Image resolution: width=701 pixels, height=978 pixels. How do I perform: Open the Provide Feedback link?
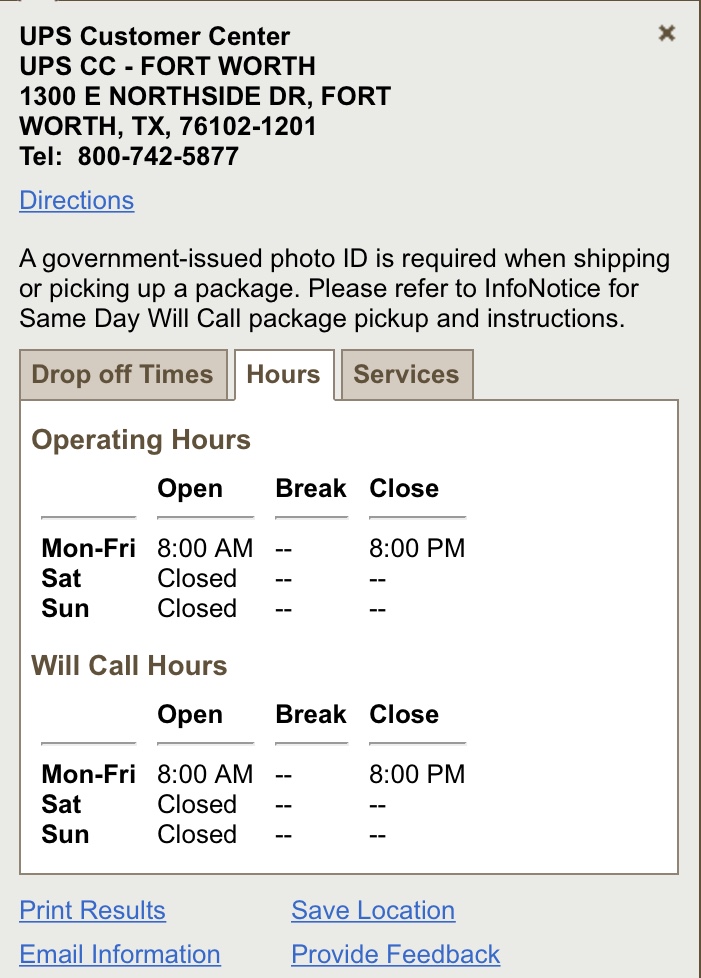[395, 954]
